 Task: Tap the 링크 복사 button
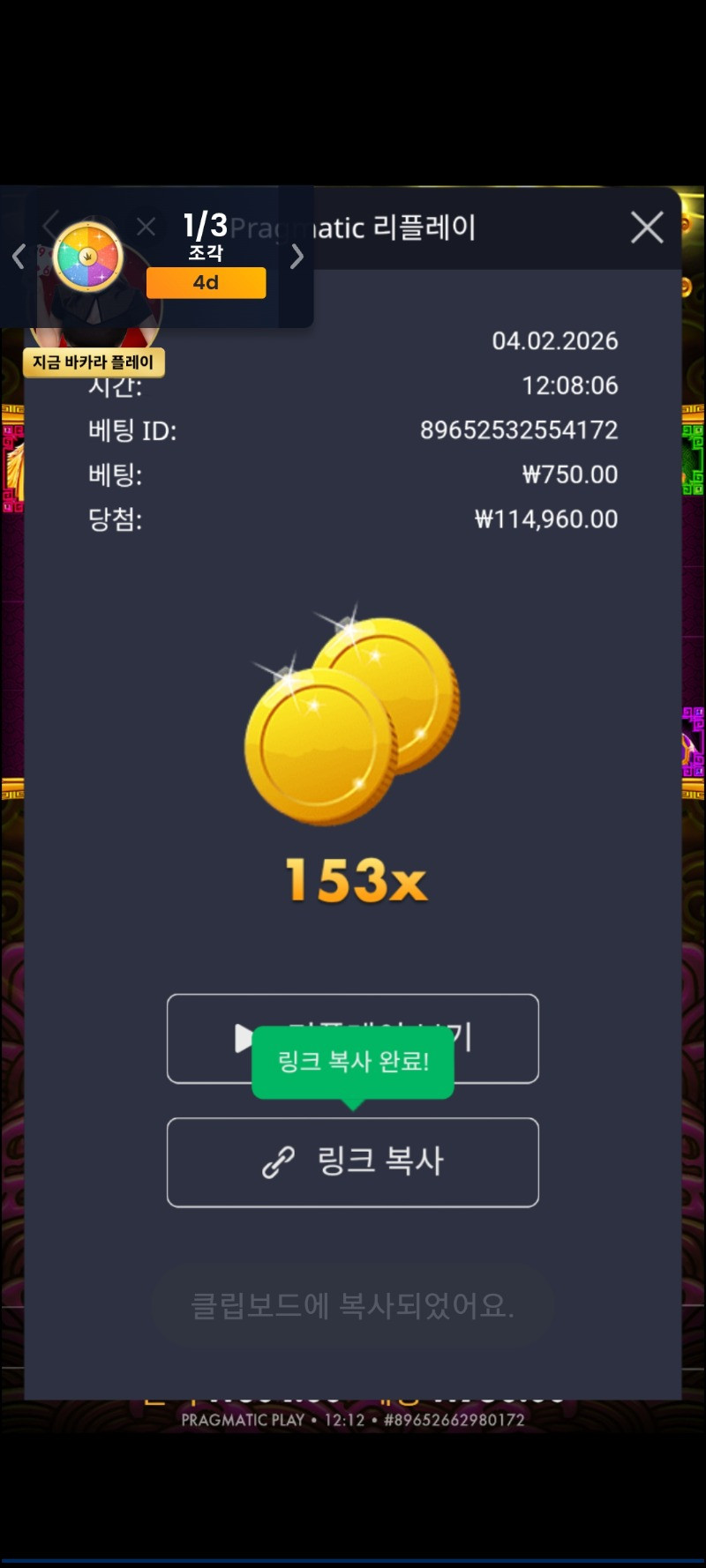(353, 1161)
